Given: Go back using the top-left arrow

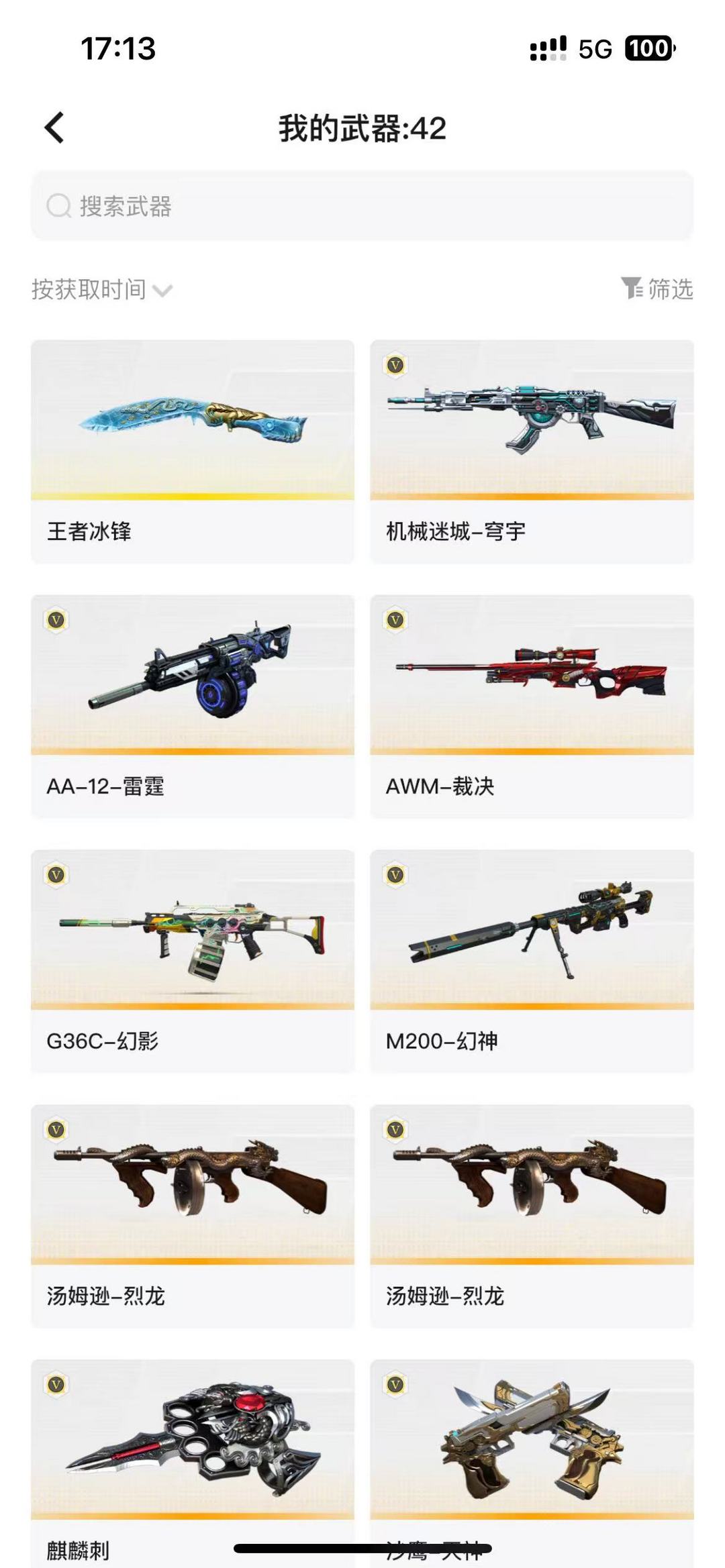Looking at the screenshot, I should (x=54, y=127).
